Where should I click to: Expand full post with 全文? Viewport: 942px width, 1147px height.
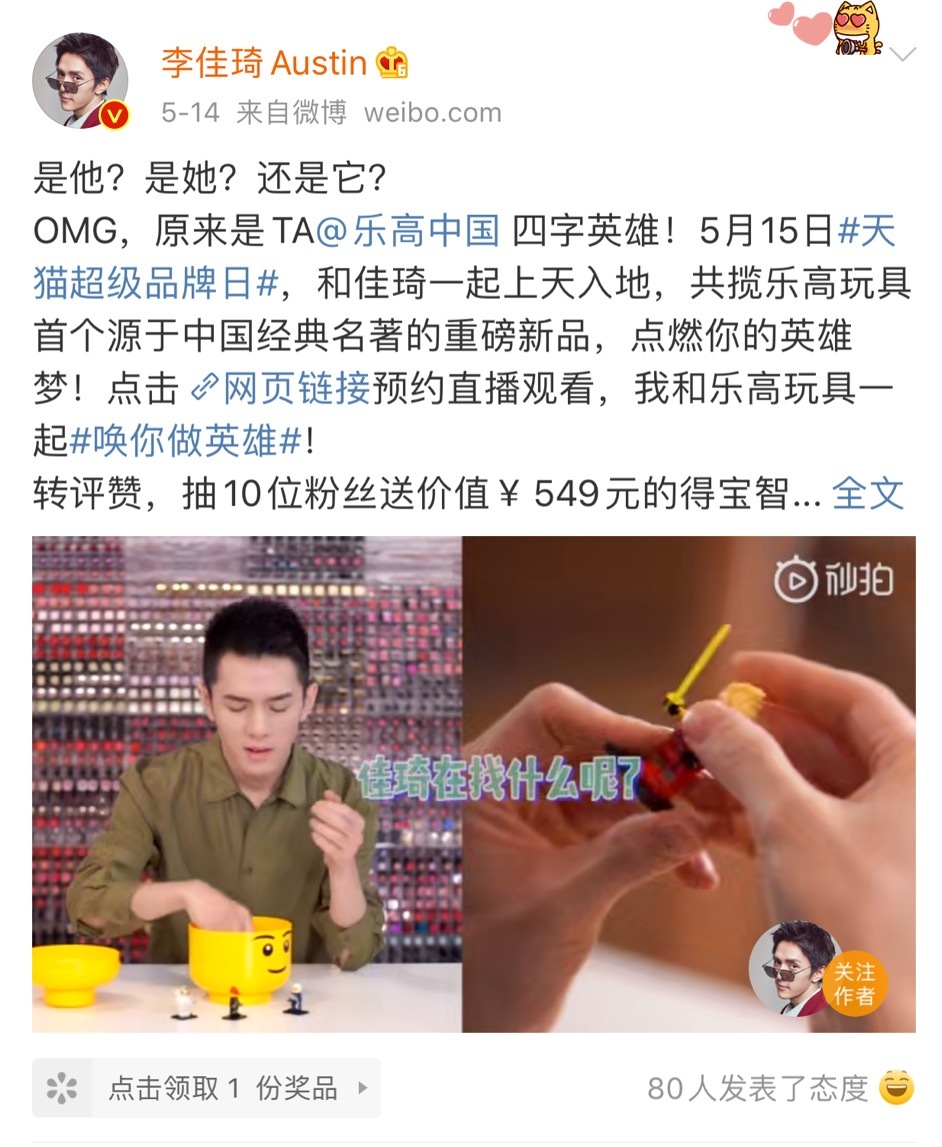868,494
